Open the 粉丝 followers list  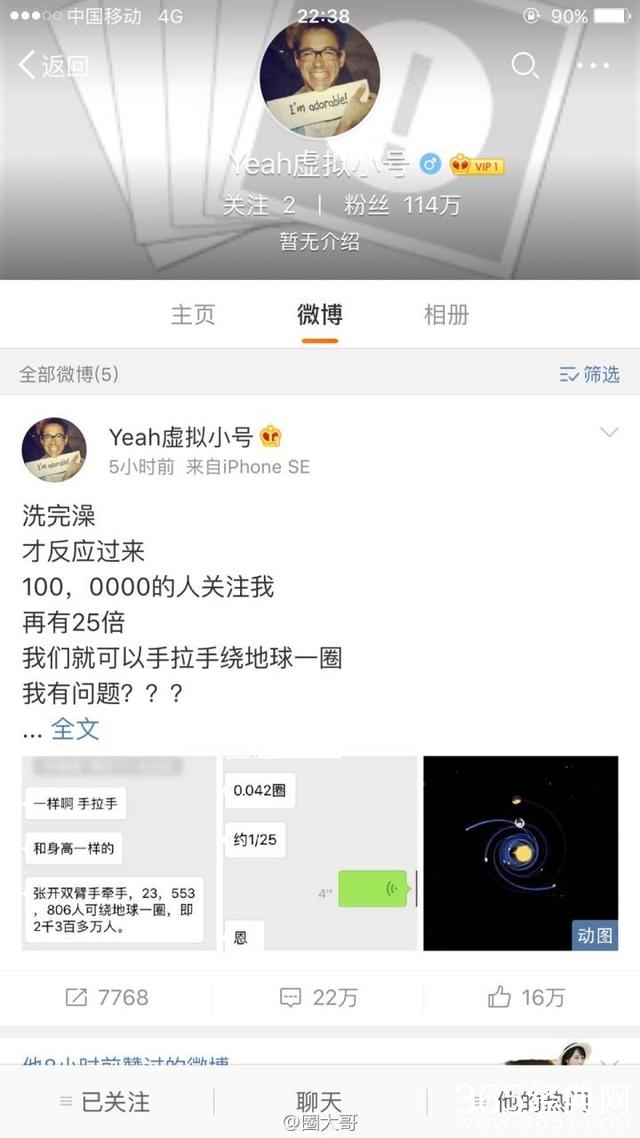pos(402,205)
